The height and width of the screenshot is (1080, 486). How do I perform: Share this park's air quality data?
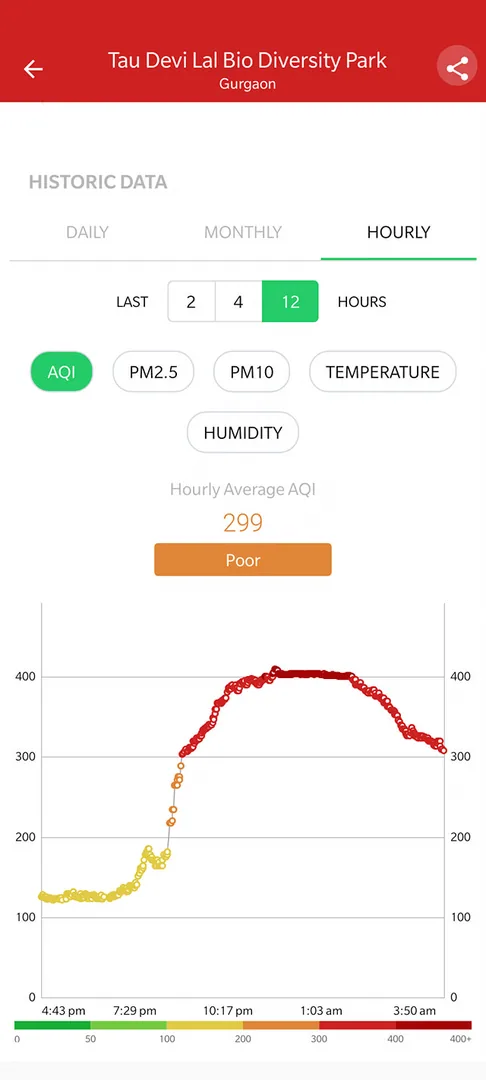tap(457, 69)
